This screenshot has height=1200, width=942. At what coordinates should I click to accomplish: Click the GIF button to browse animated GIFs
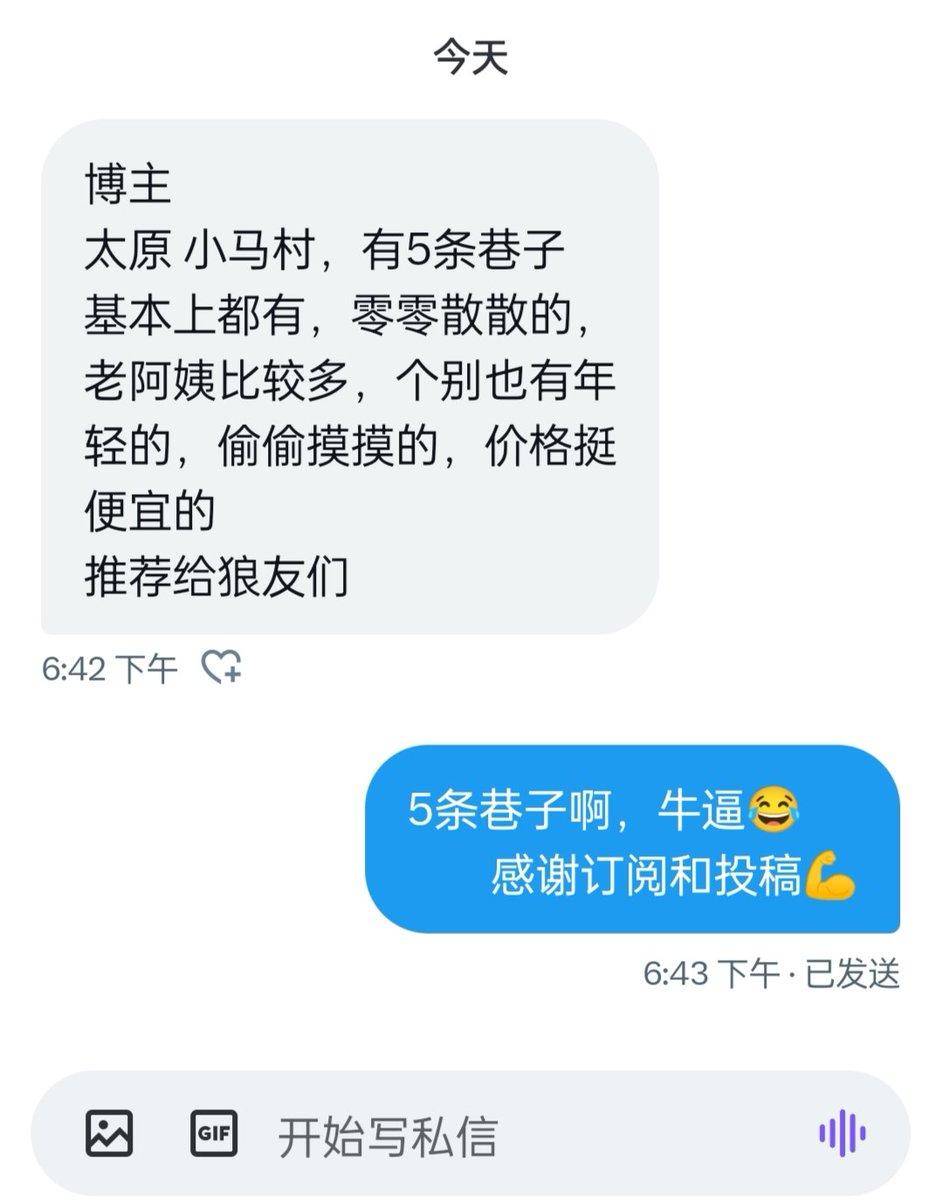212,1135
